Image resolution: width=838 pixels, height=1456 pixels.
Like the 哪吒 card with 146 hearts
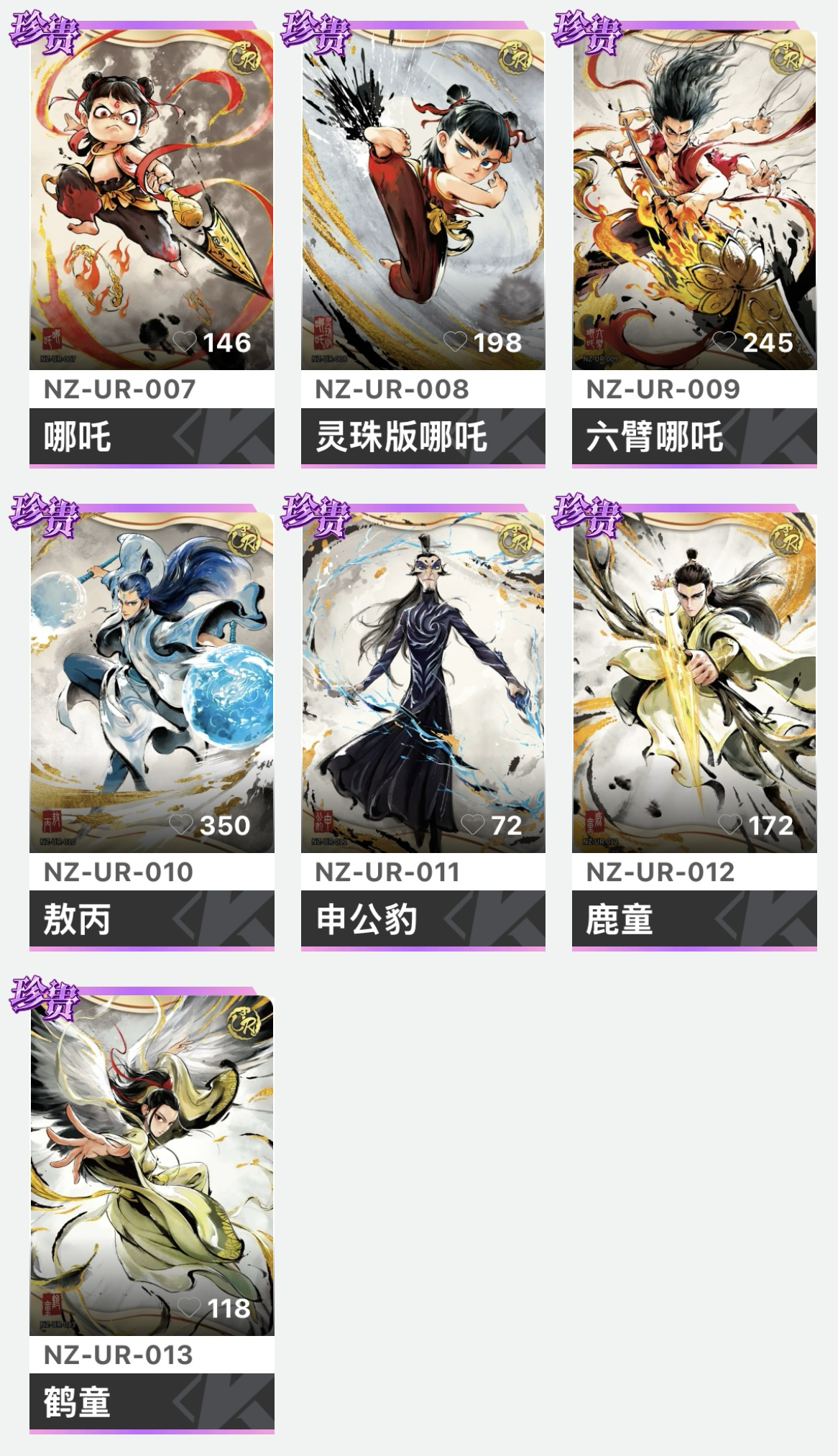185,342
